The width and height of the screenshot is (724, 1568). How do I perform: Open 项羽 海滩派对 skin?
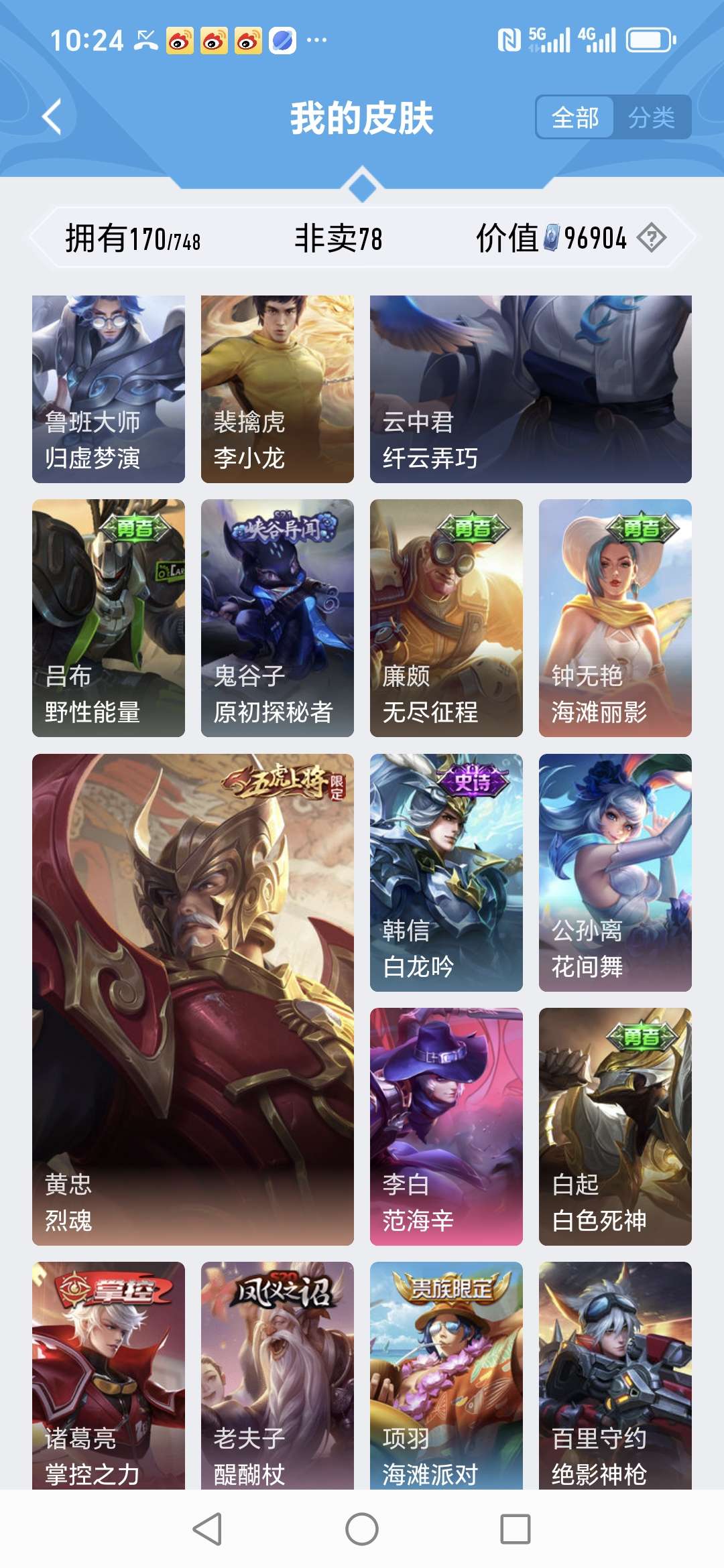pos(446,1375)
